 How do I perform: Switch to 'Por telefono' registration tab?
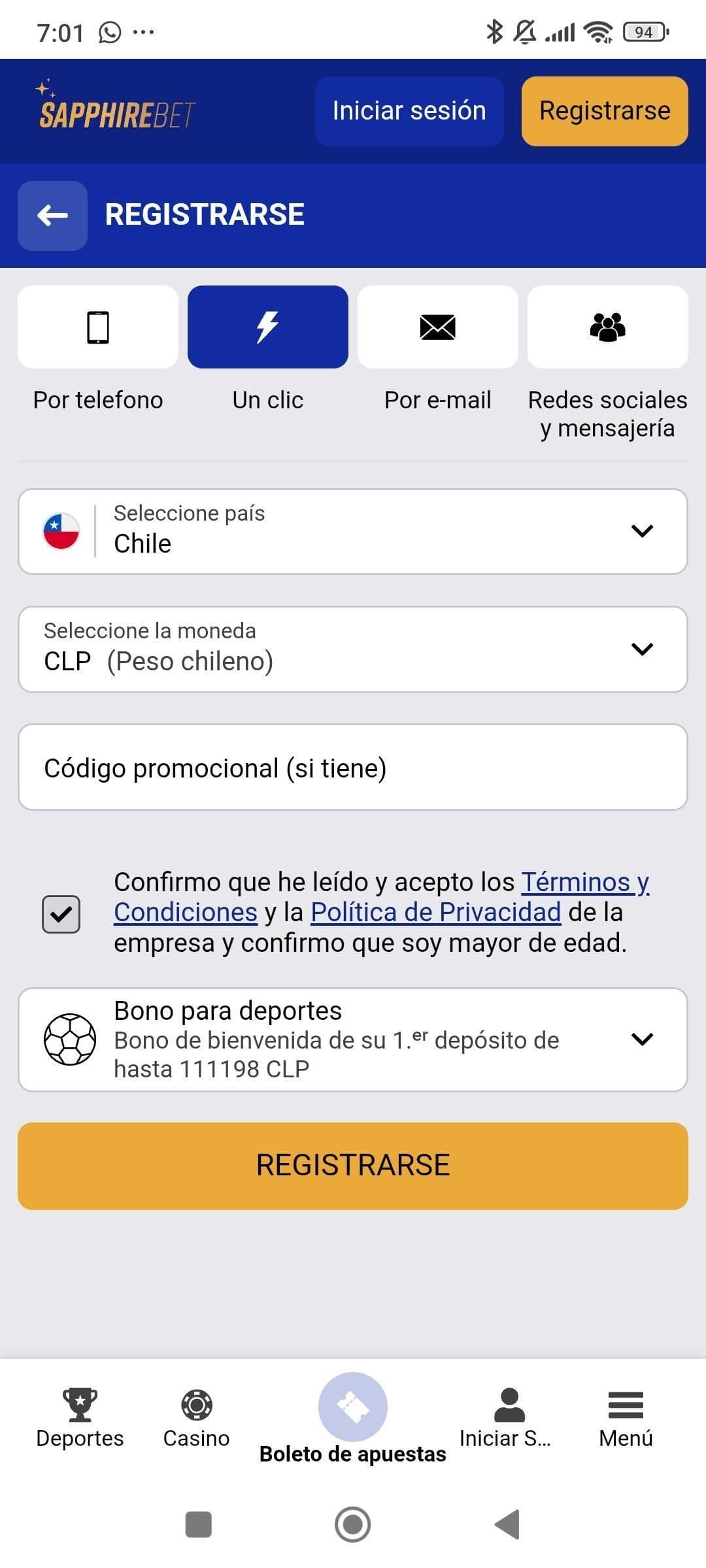[97, 400]
